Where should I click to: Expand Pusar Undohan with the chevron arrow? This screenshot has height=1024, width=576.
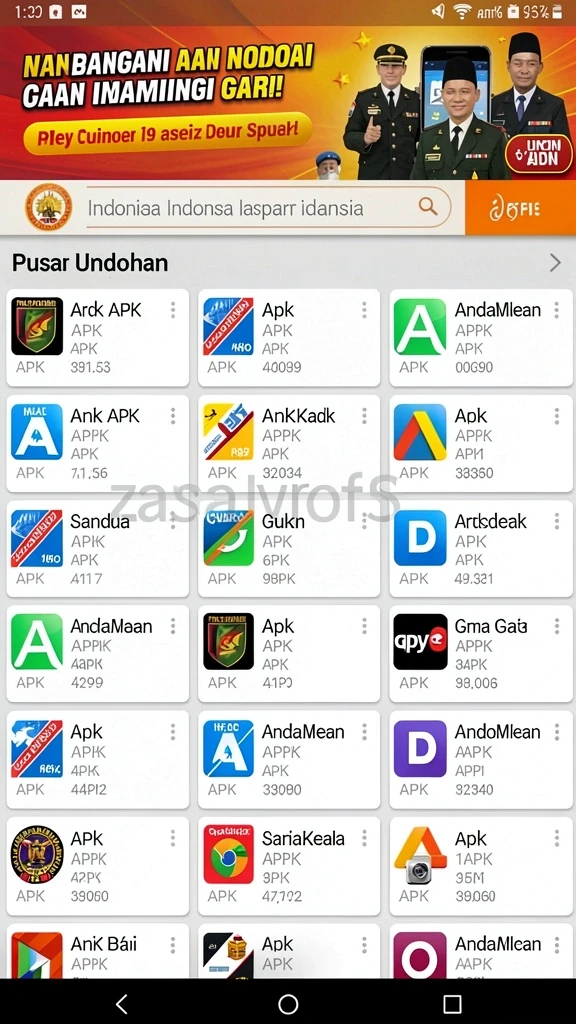(555, 263)
